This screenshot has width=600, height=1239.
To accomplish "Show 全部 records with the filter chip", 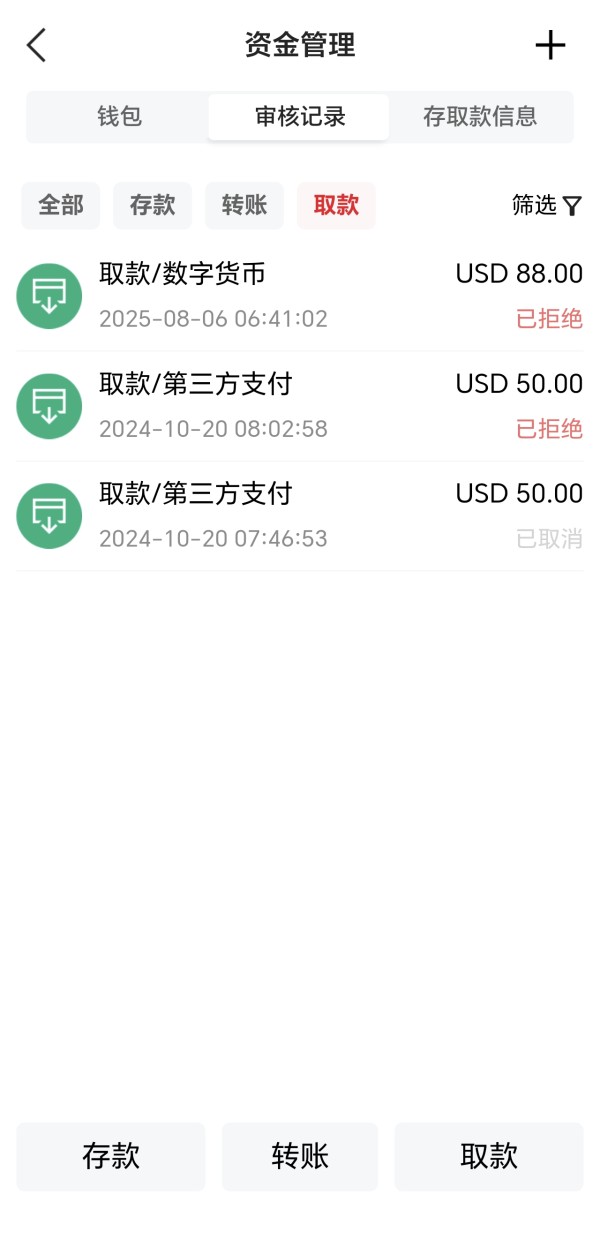I will (61, 205).
